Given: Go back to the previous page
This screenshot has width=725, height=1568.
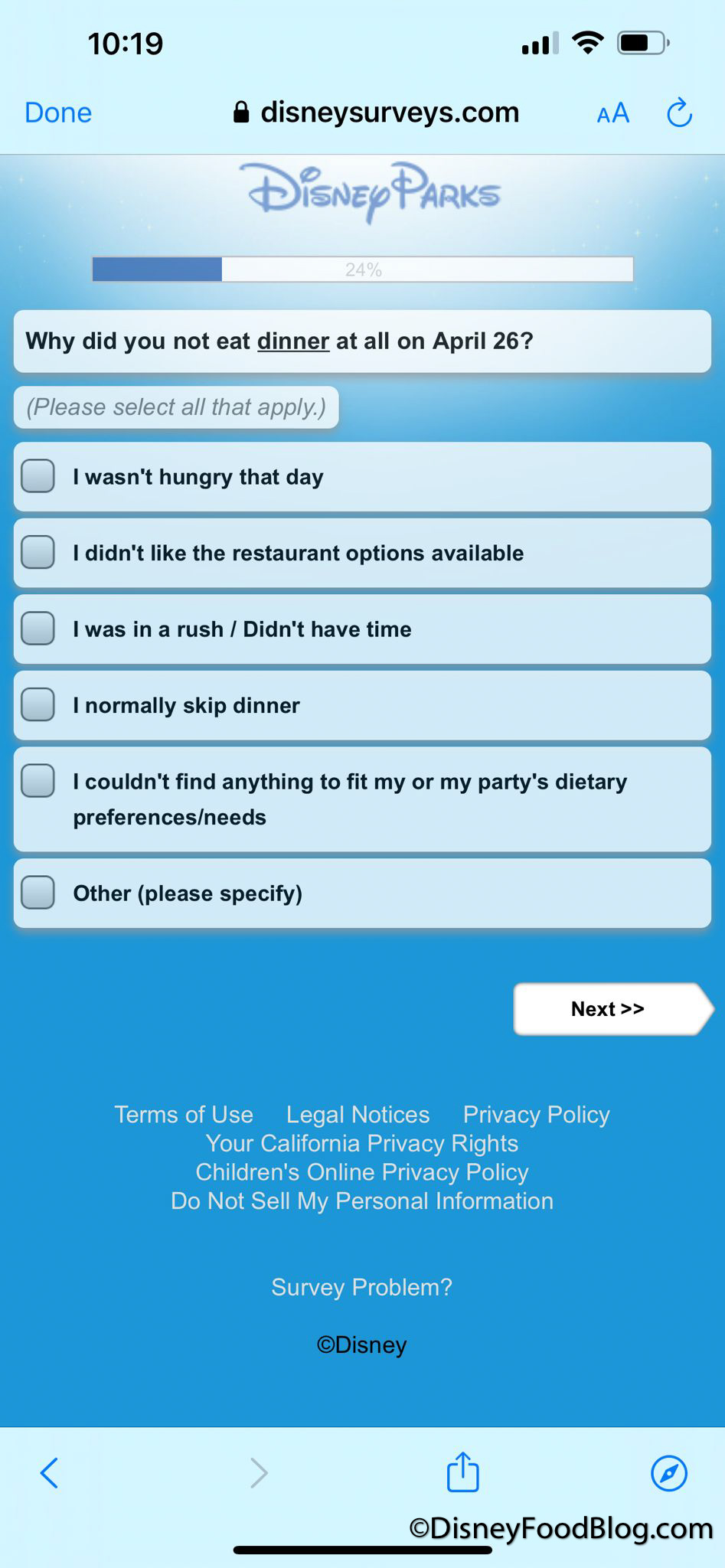Looking at the screenshot, I should 49,1473.
